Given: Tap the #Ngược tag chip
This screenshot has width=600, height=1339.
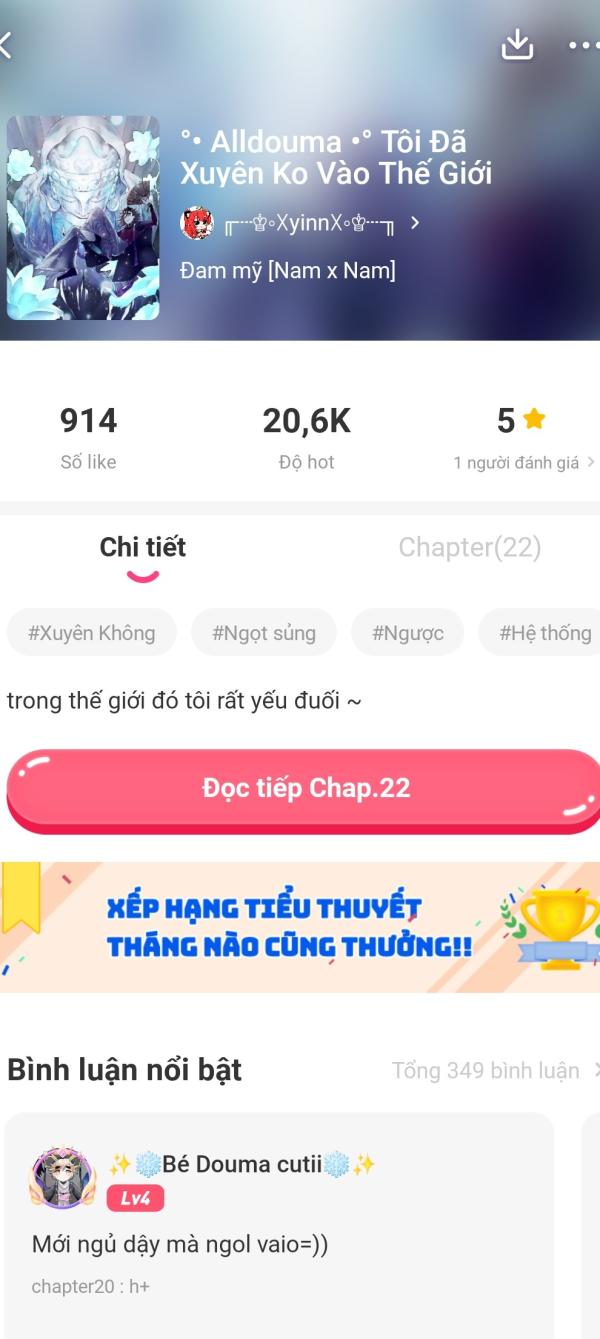Looking at the screenshot, I should (407, 633).
